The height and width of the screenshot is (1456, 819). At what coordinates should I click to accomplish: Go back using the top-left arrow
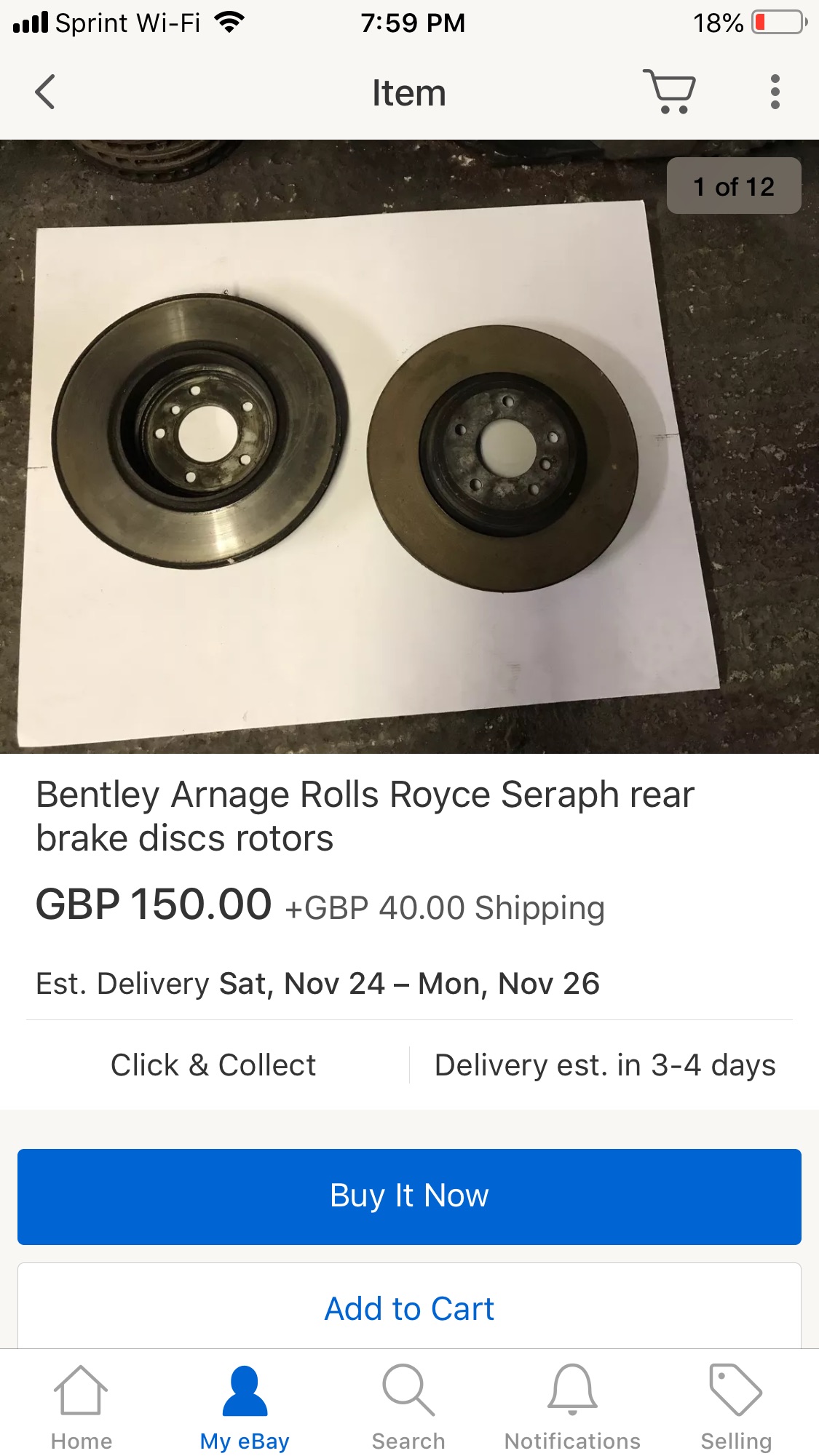[x=45, y=92]
